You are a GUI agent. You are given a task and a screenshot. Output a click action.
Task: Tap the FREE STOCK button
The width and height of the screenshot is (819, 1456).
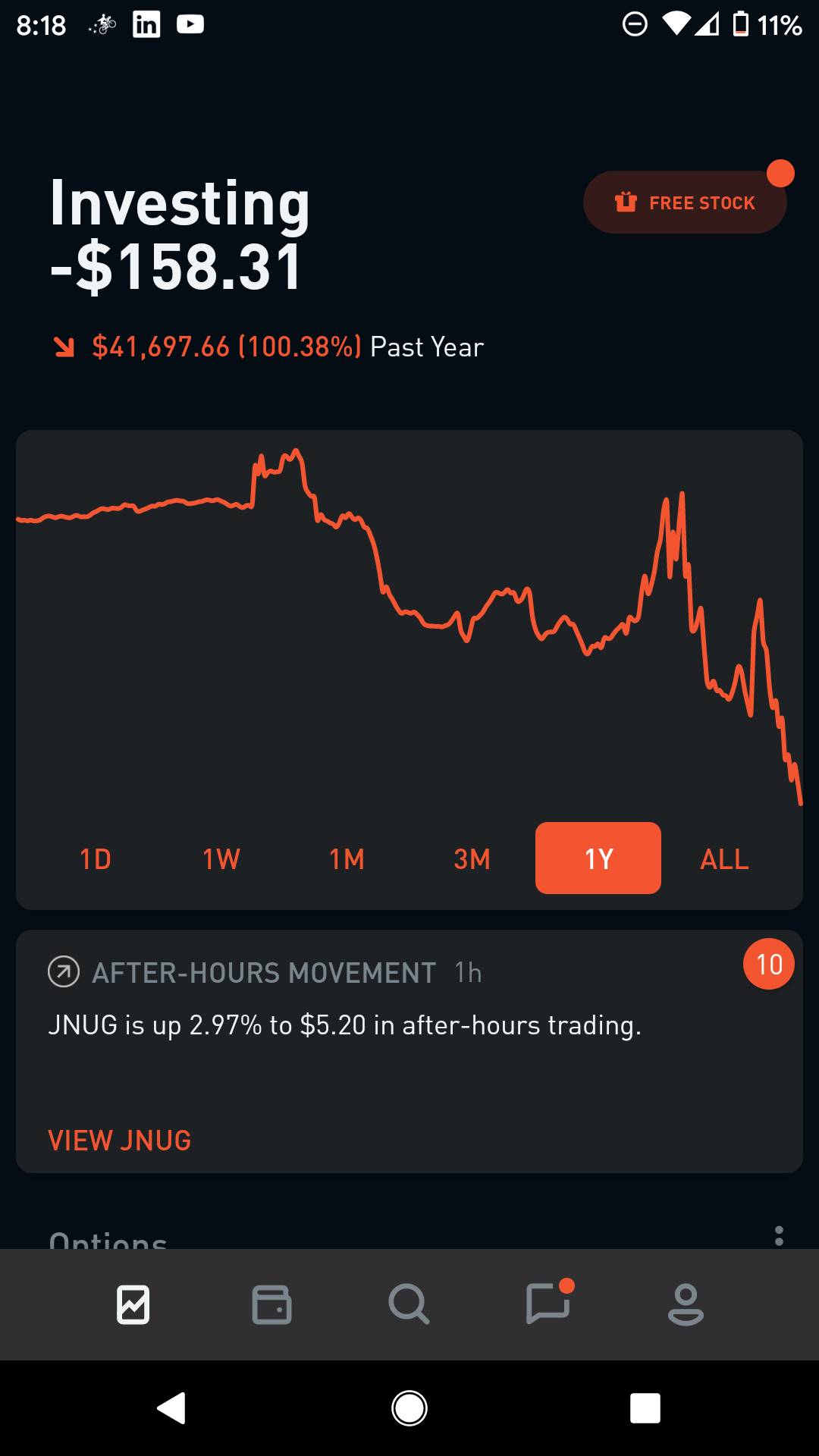coord(685,202)
